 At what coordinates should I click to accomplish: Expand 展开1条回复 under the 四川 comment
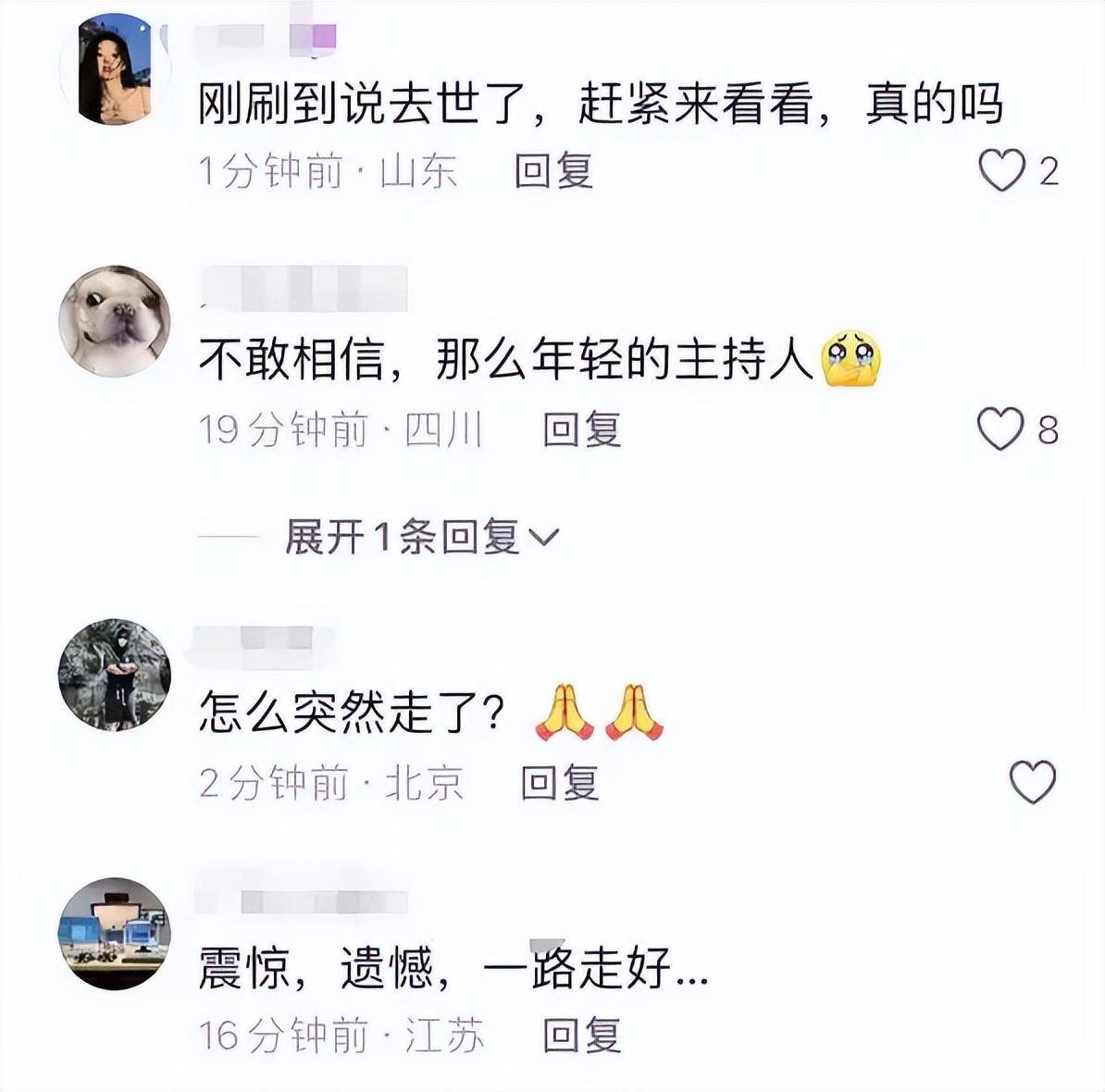pos(422,538)
